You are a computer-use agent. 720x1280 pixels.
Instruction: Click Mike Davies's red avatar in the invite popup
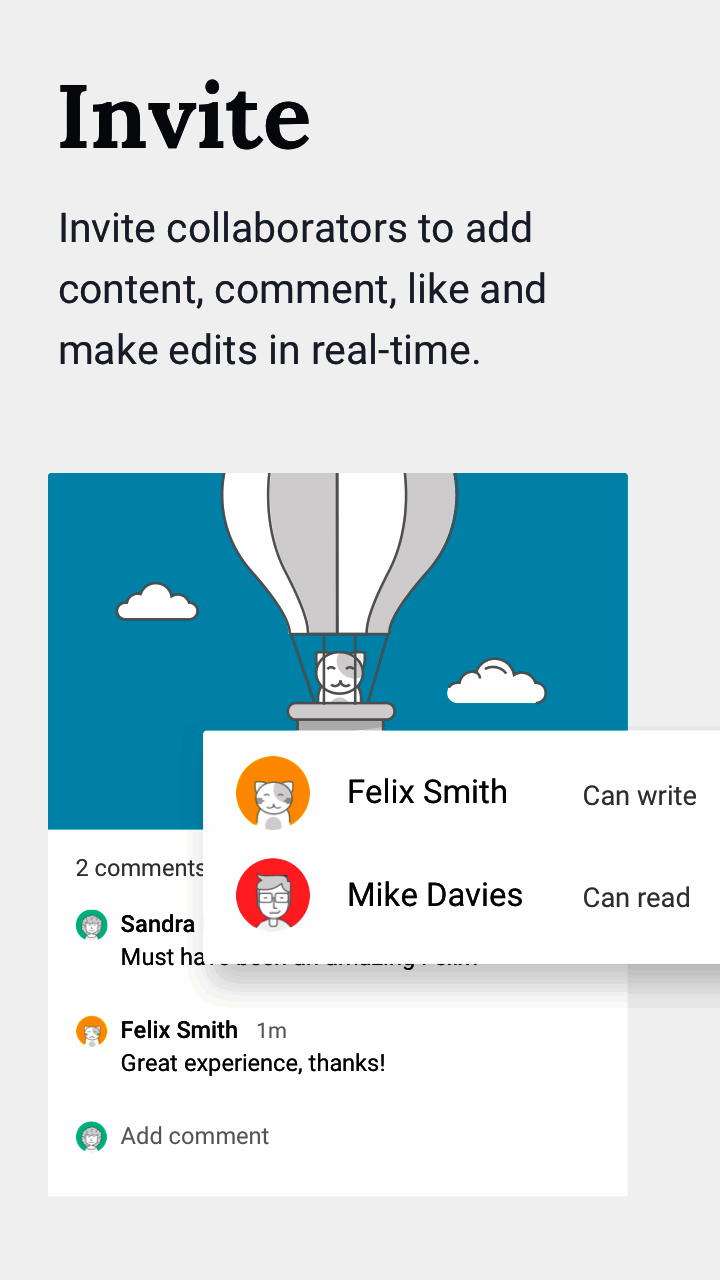(273, 894)
